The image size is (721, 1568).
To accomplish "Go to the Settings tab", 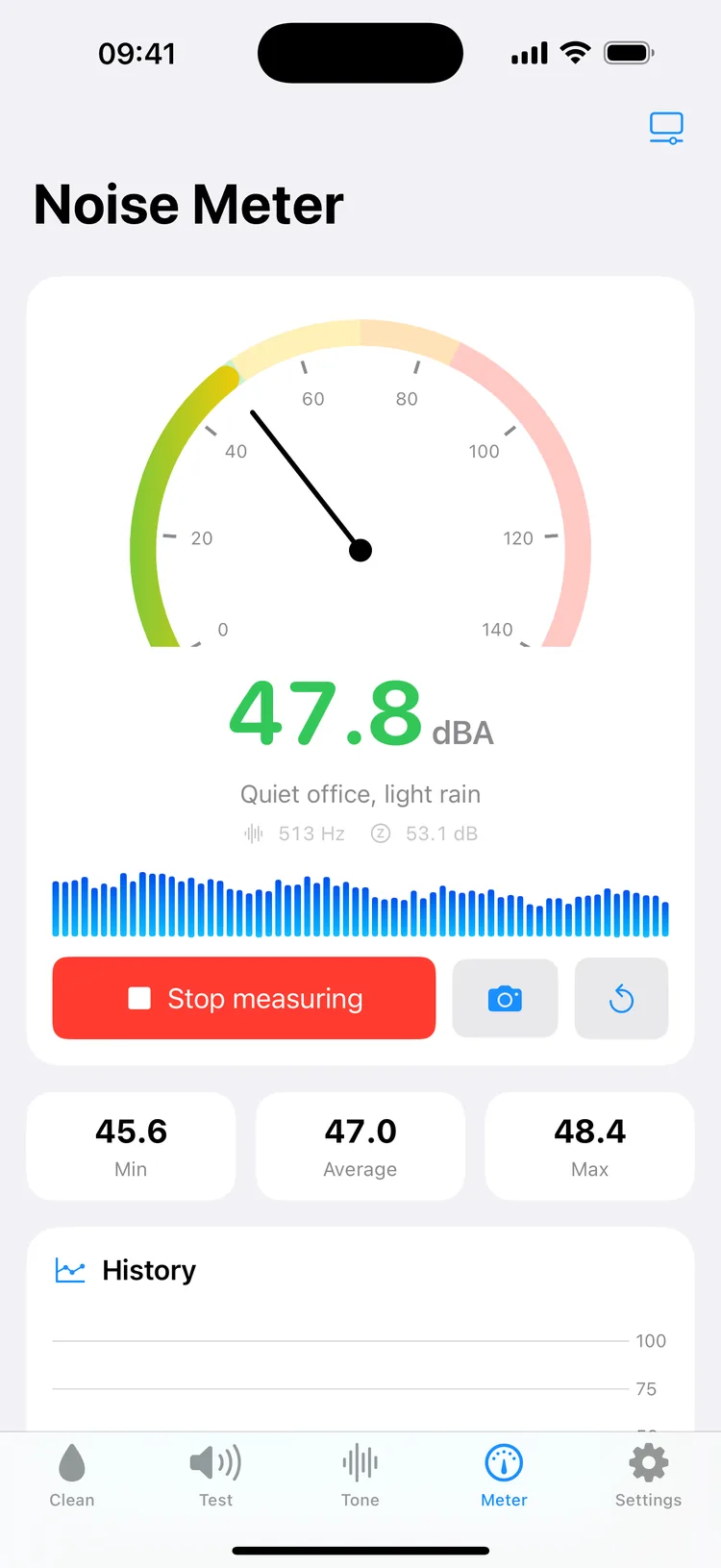I will point(649,1476).
